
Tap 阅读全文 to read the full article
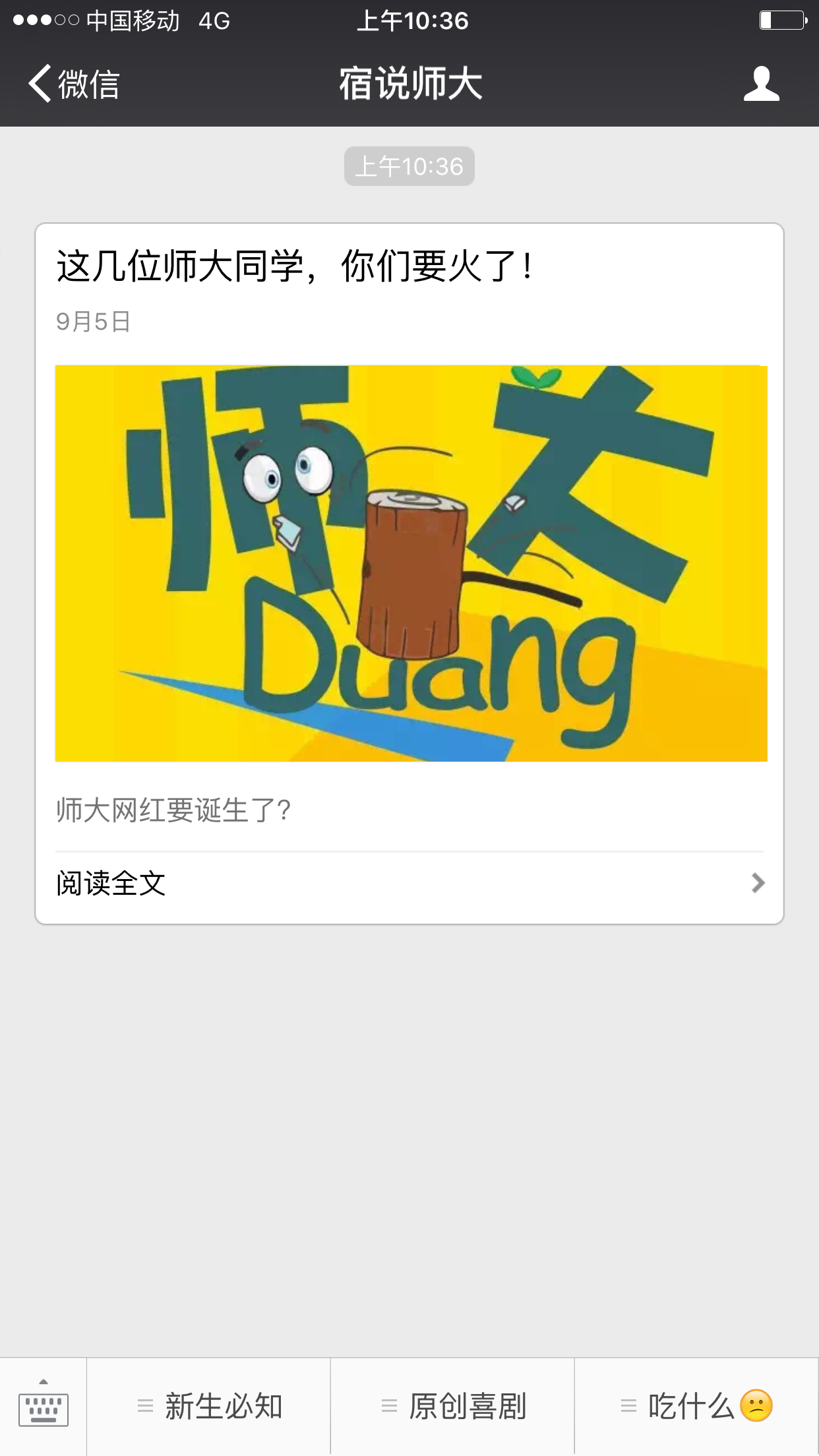click(409, 884)
